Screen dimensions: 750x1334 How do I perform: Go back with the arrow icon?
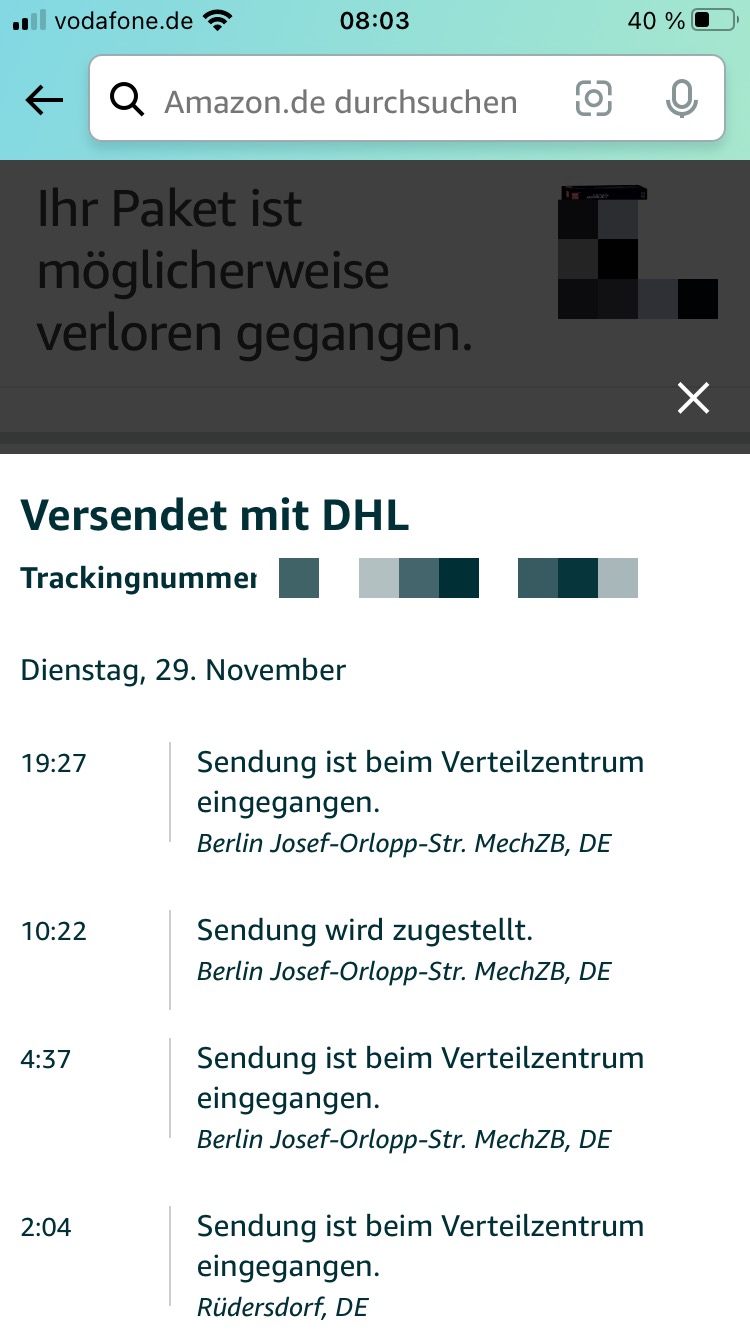coord(44,99)
